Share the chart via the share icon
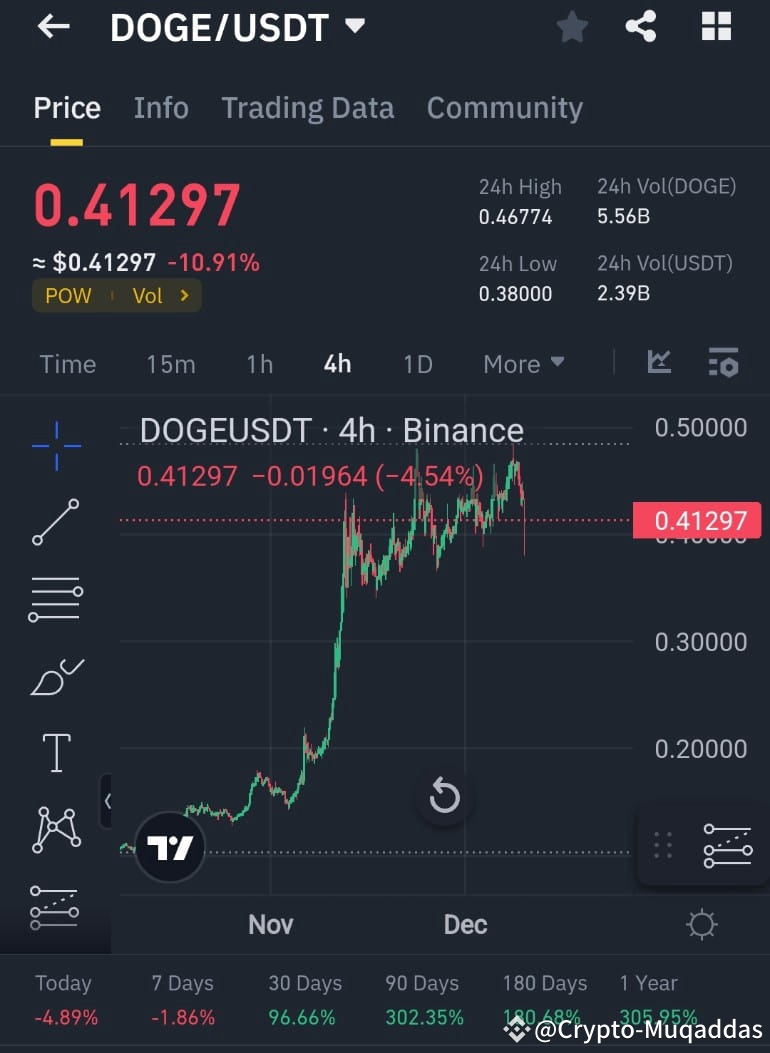The width and height of the screenshot is (770, 1053). (x=641, y=27)
